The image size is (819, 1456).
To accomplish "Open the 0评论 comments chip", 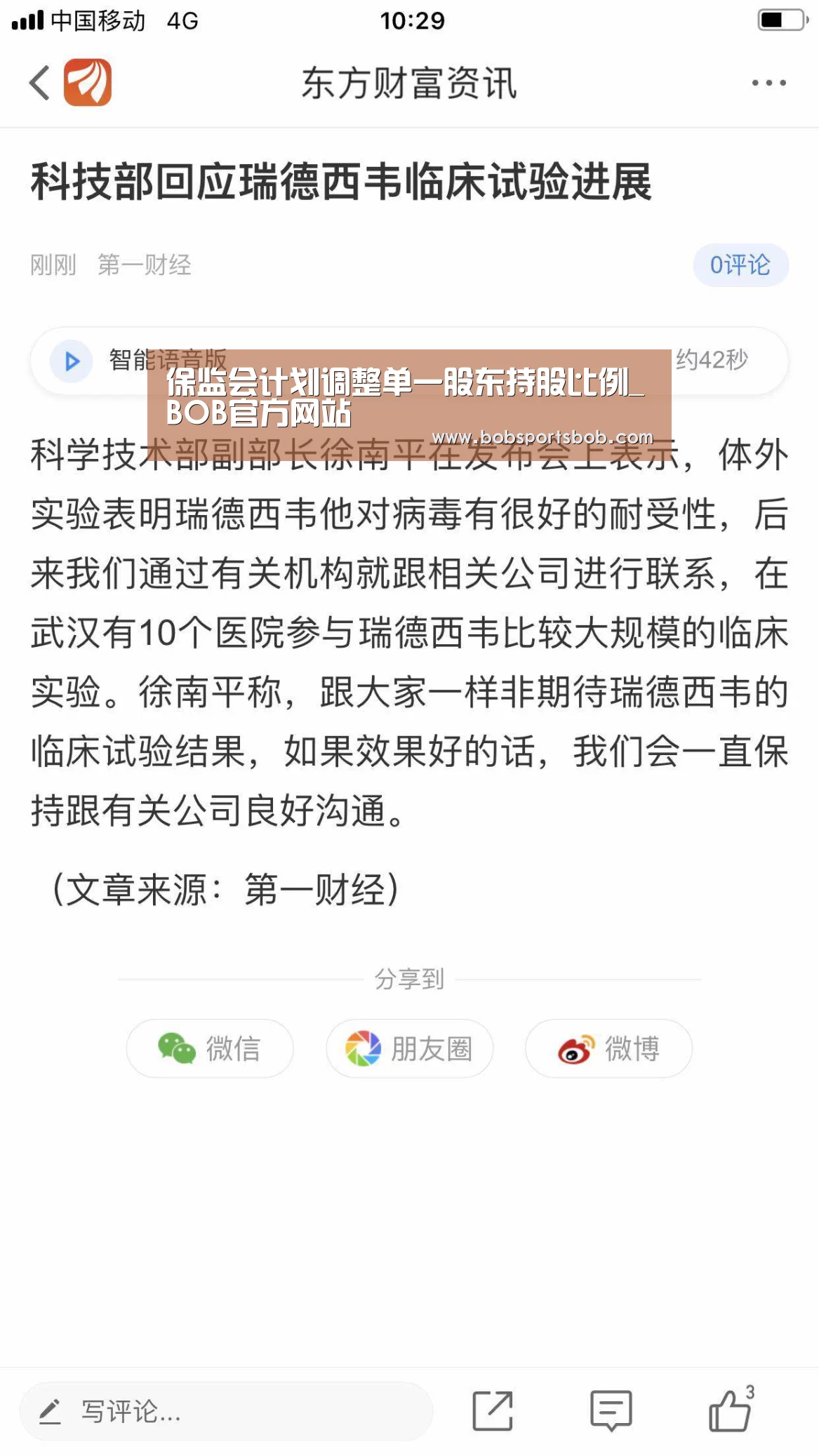I will tap(740, 265).
